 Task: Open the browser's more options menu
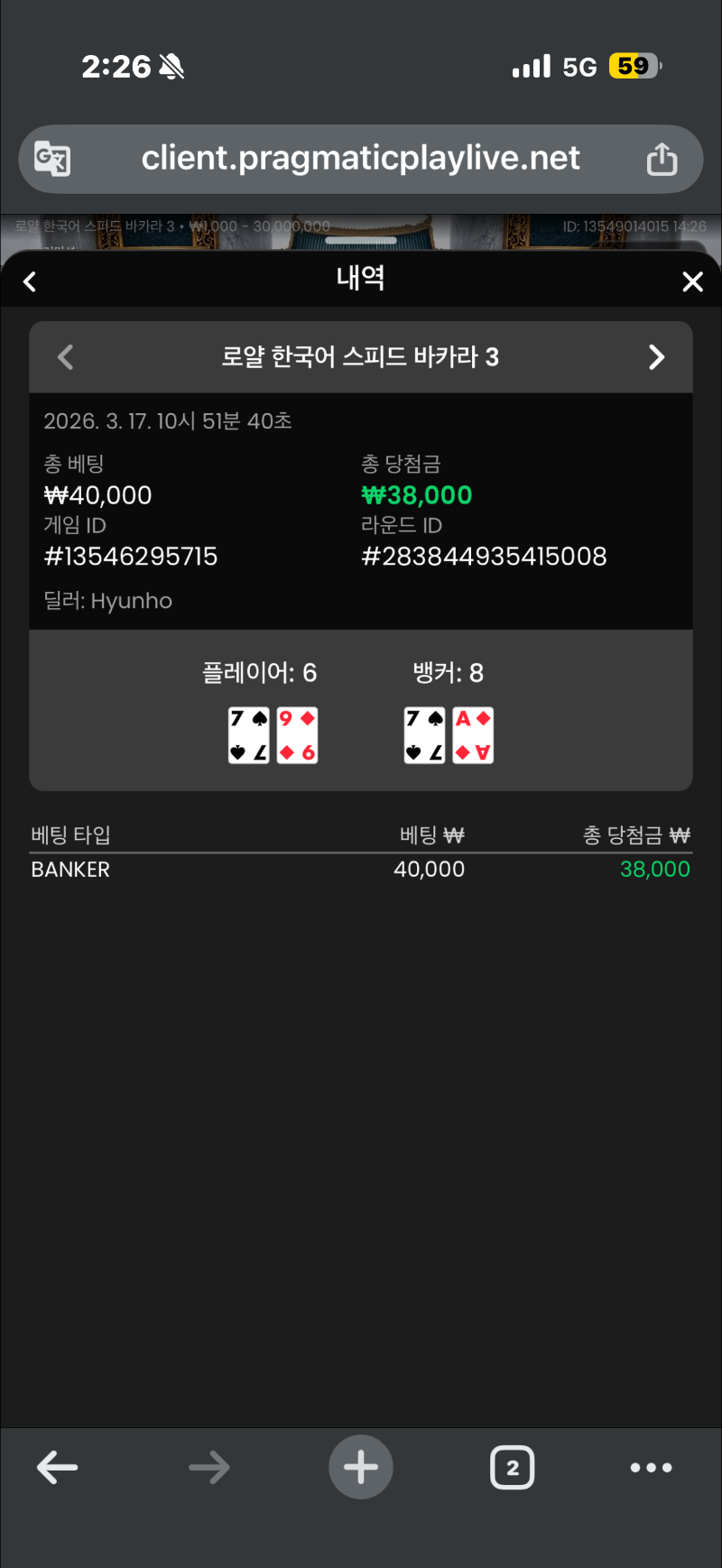point(651,1468)
